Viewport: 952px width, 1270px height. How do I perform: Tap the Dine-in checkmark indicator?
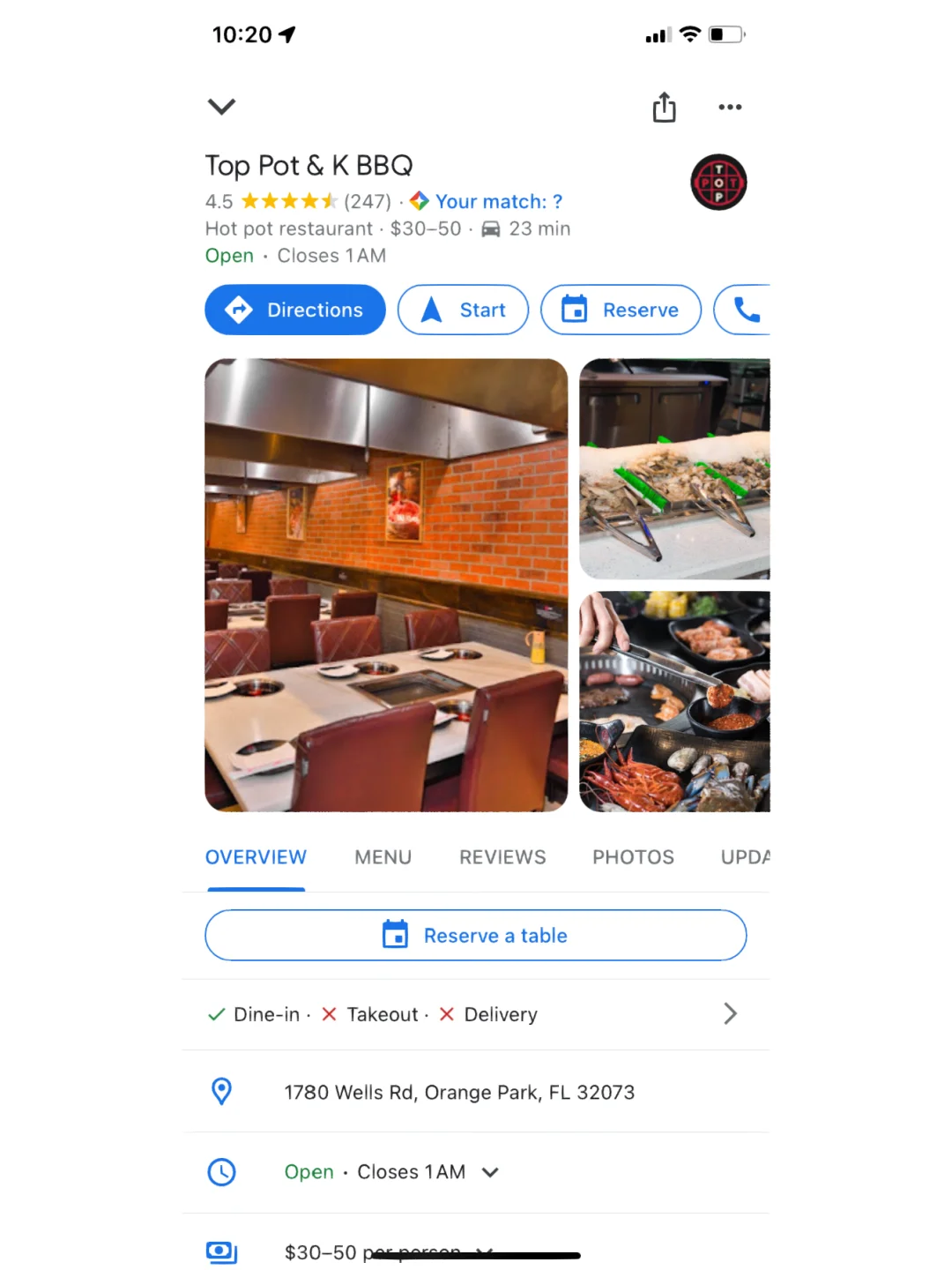pos(215,1014)
